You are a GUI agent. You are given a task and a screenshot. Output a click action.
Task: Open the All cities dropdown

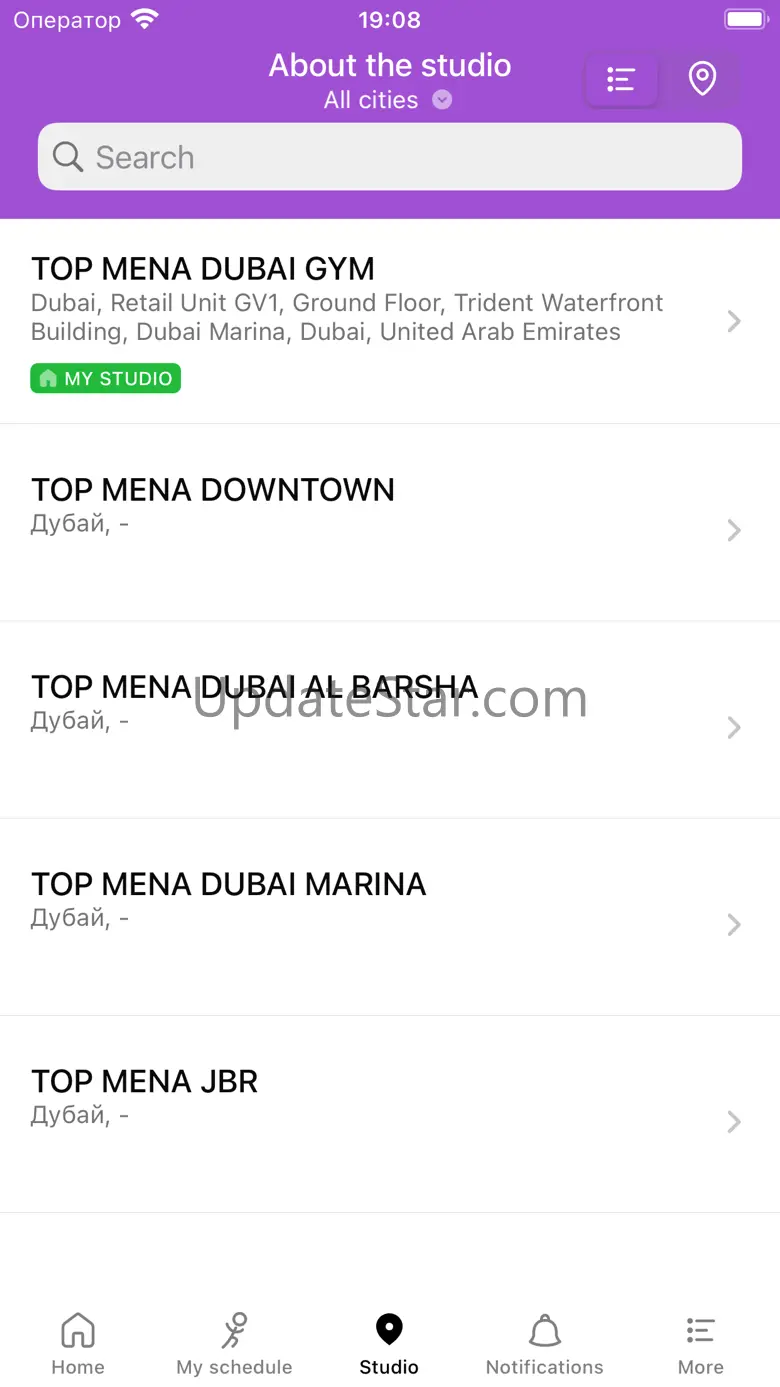pos(388,100)
